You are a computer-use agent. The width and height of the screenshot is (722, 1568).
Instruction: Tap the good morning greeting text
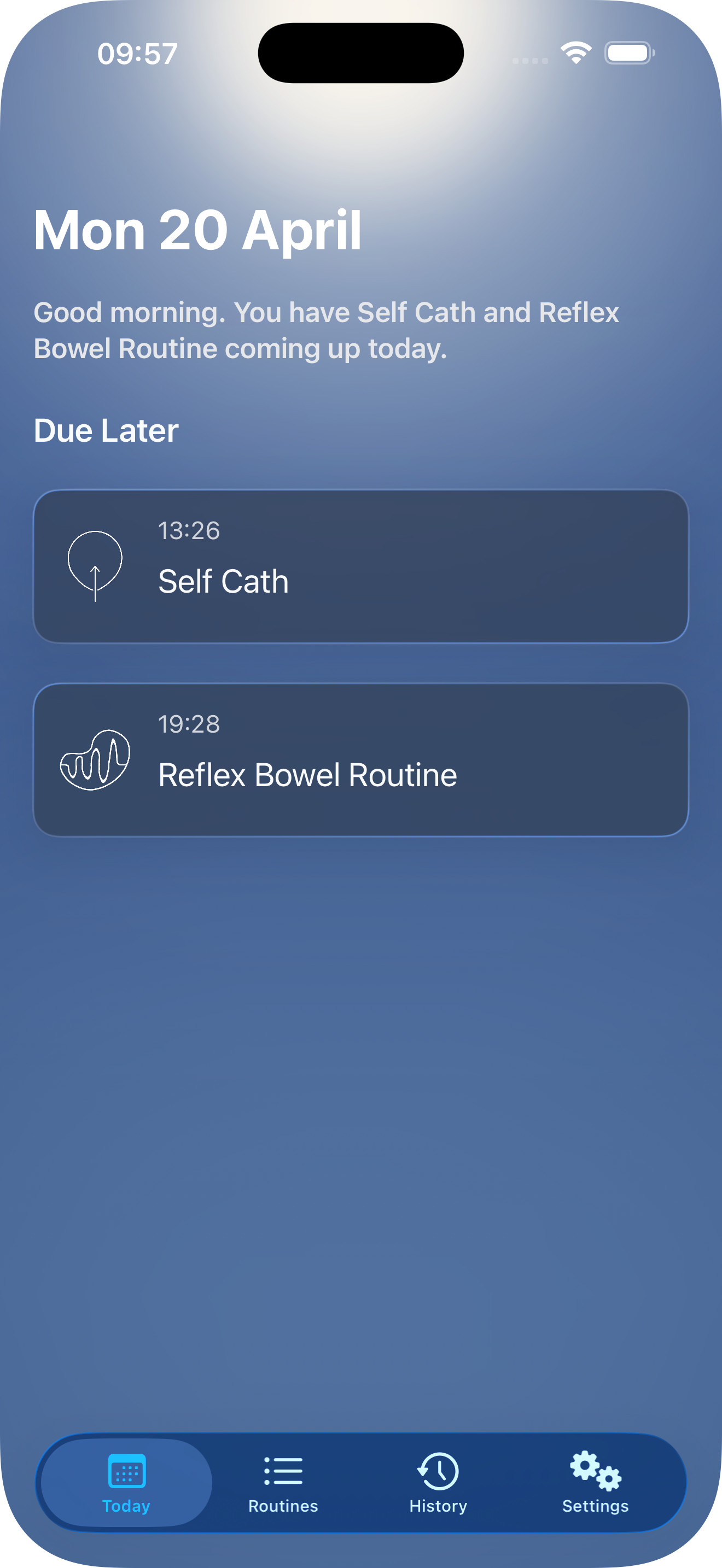tap(327, 329)
